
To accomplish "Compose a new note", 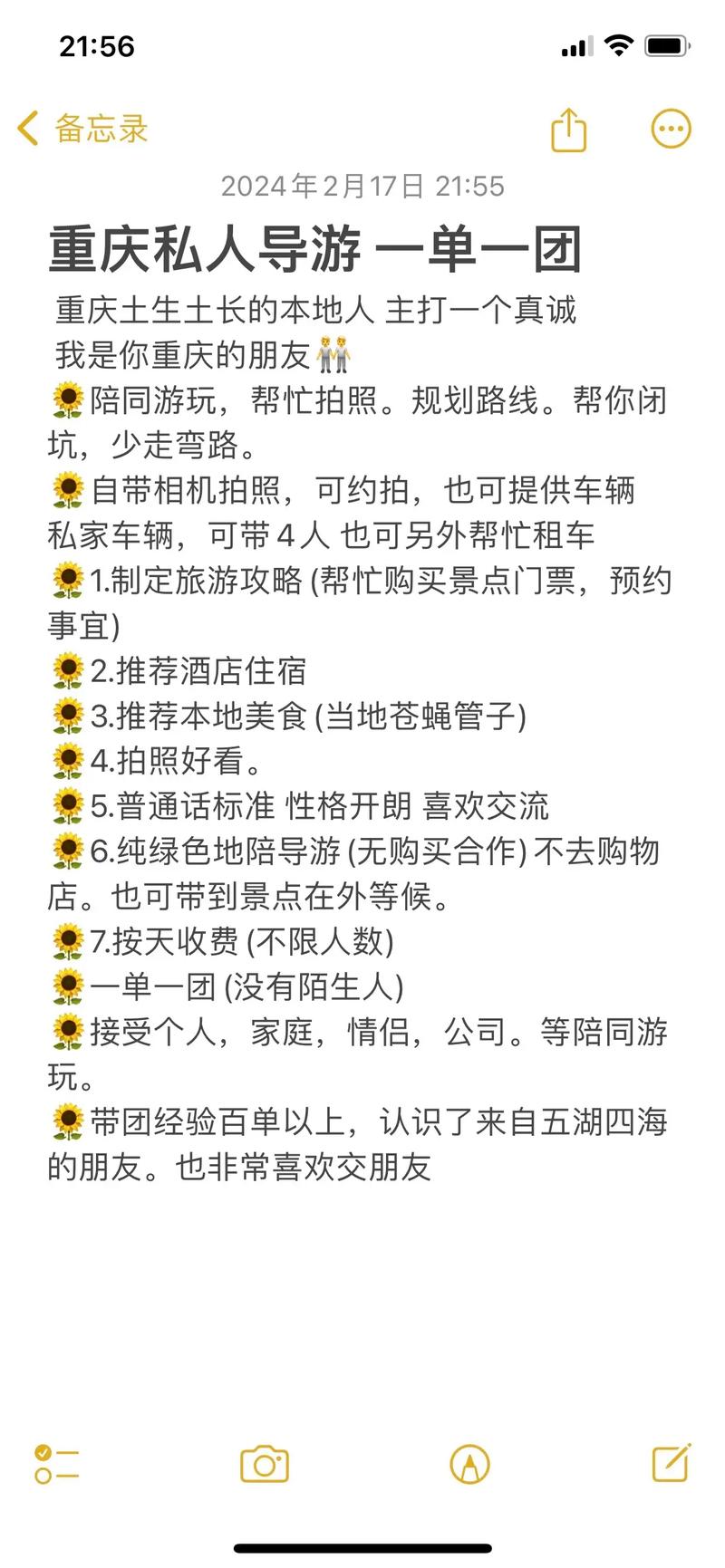I will click(x=672, y=1463).
